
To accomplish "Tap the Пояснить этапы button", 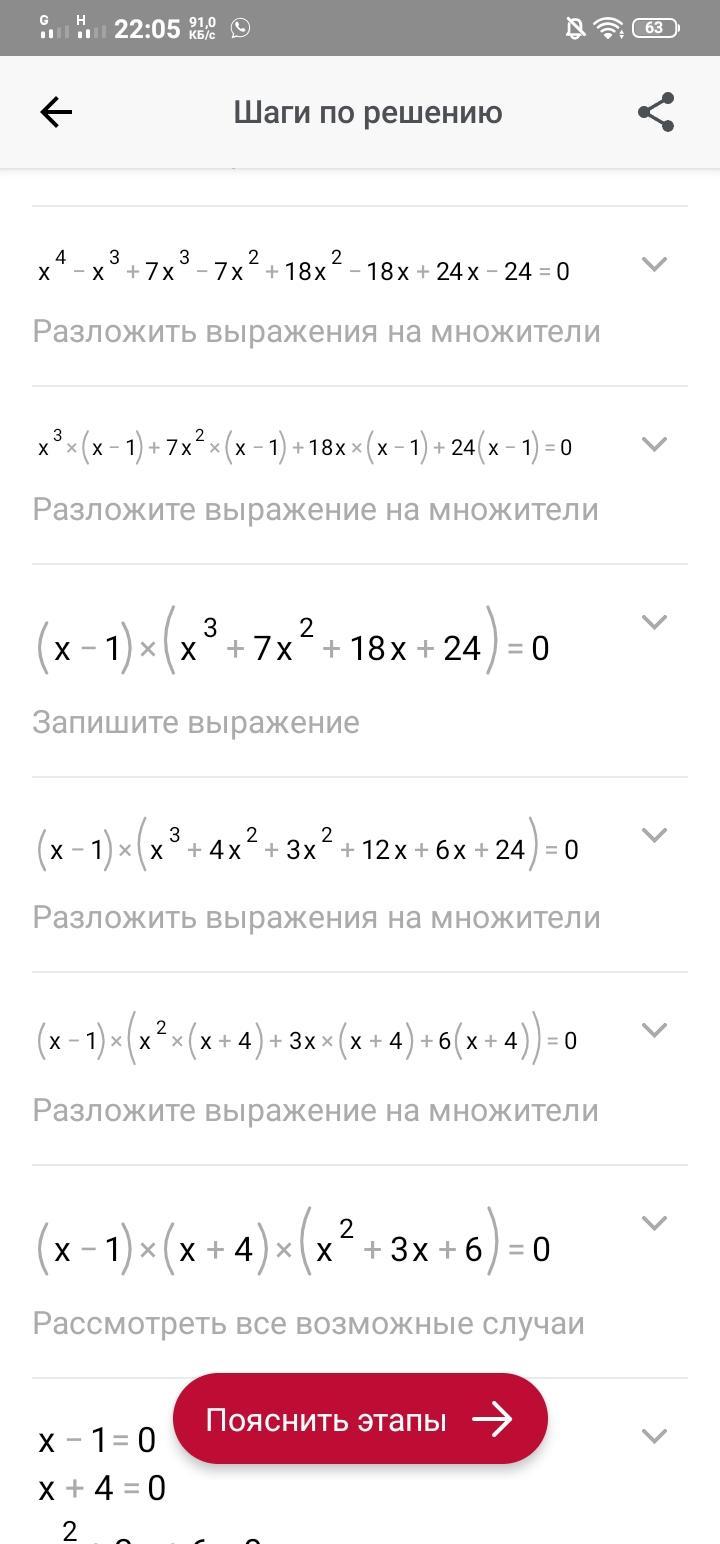I will pos(360,1419).
